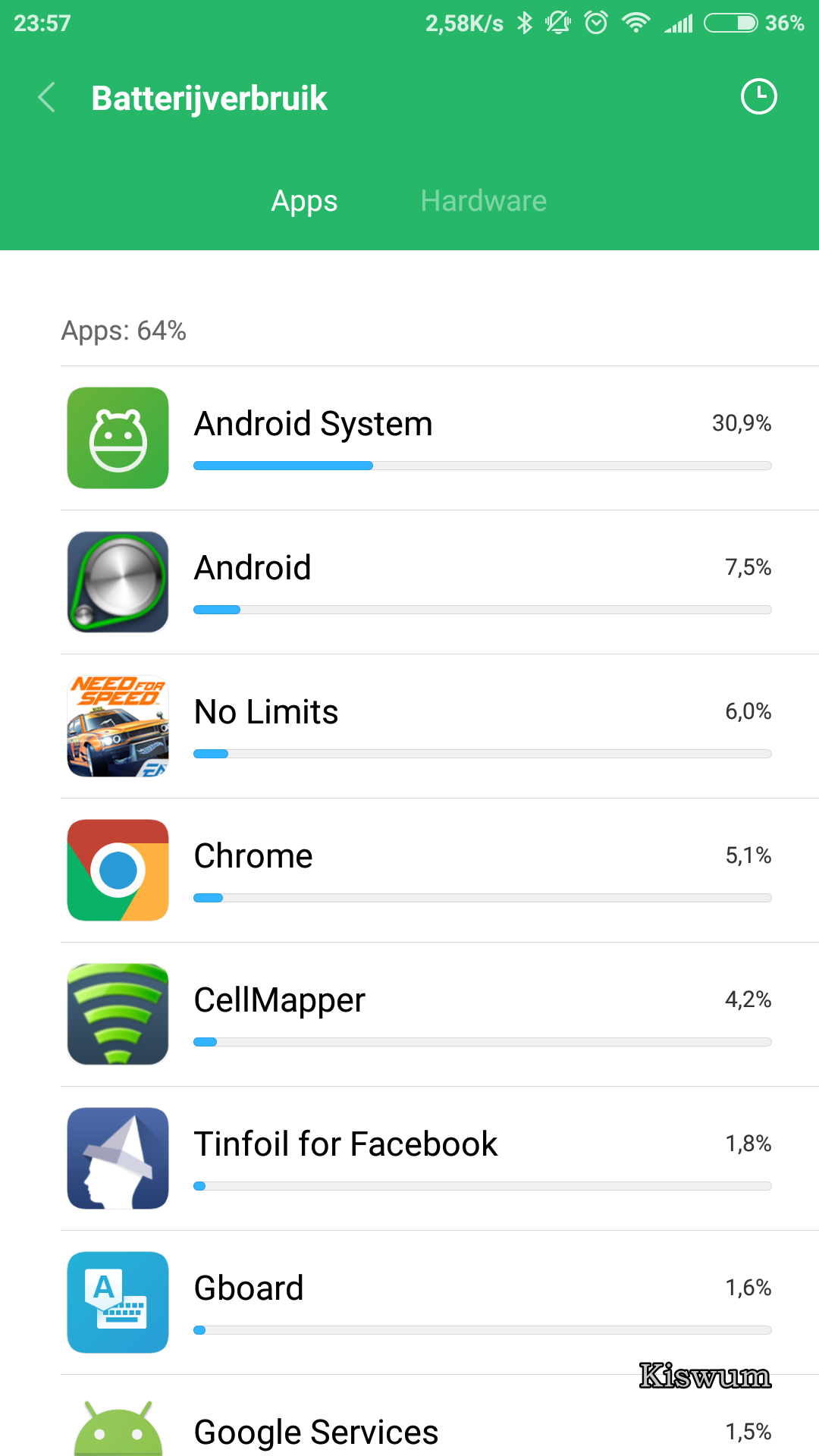Image resolution: width=819 pixels, height=1456 pixels.
Task: Select the Apps tab
Action: coord(304,201)
